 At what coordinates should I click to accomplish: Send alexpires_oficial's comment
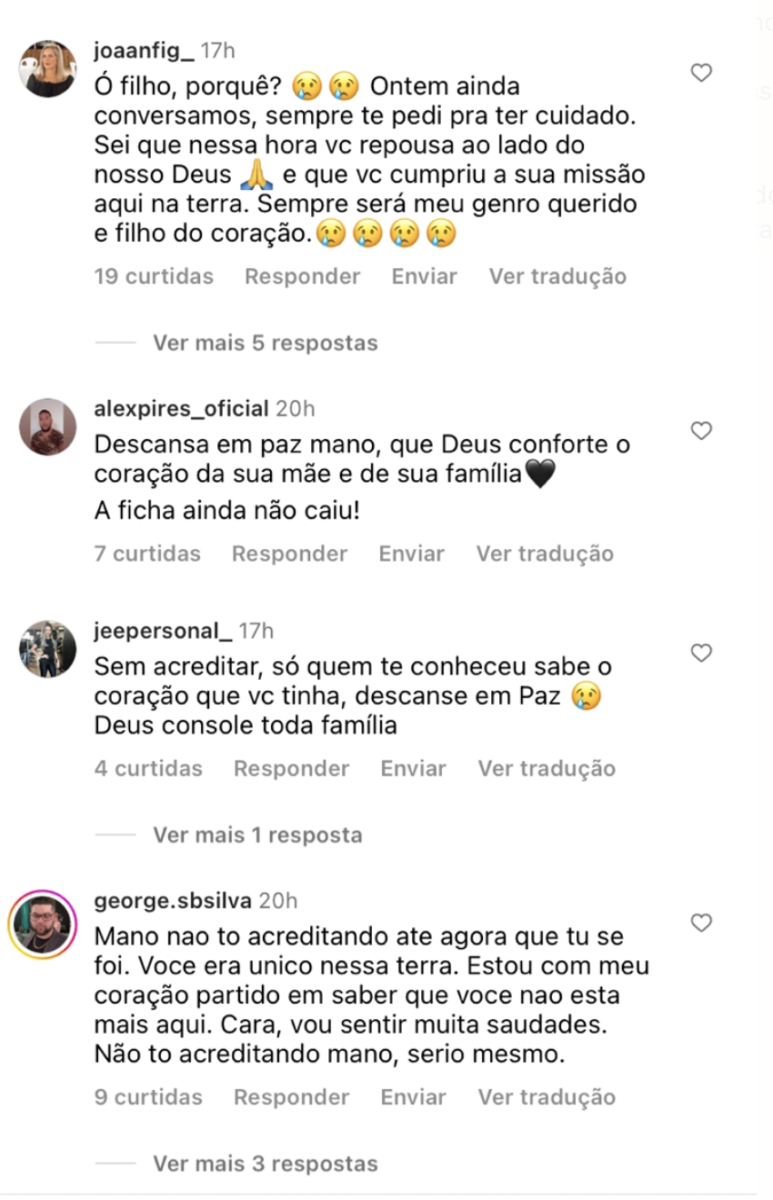coord(411,554)
